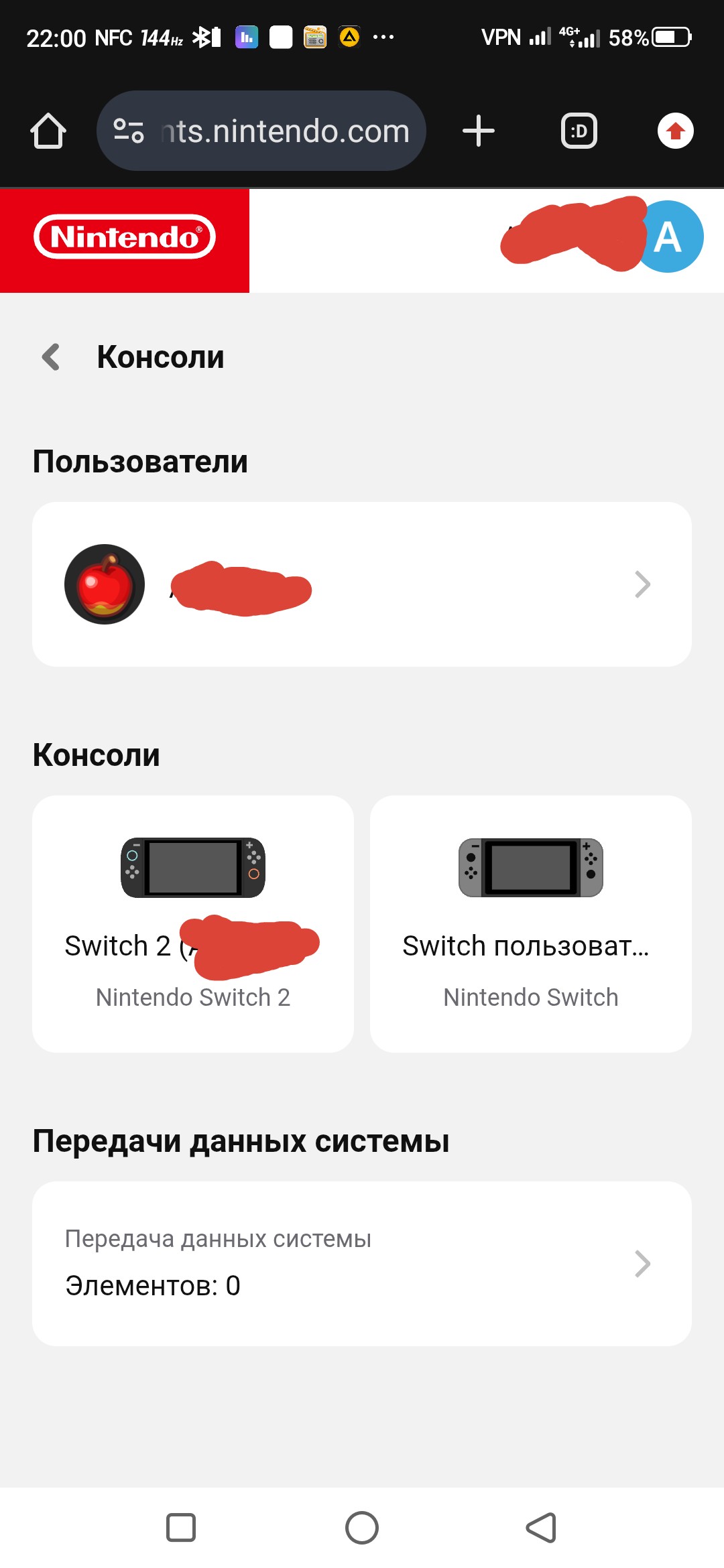Open the Nintendo Switch 2 console card
Image resolution: width=724 pixels, height=1568 pixels.
(193, 923)
